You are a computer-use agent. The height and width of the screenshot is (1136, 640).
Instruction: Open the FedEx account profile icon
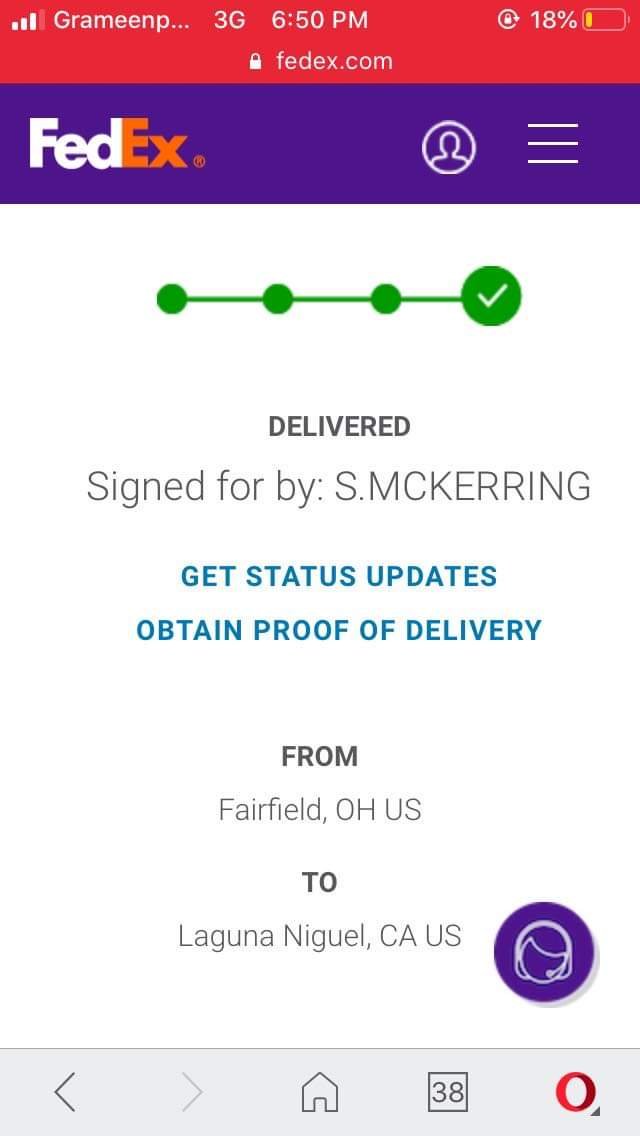449,147
